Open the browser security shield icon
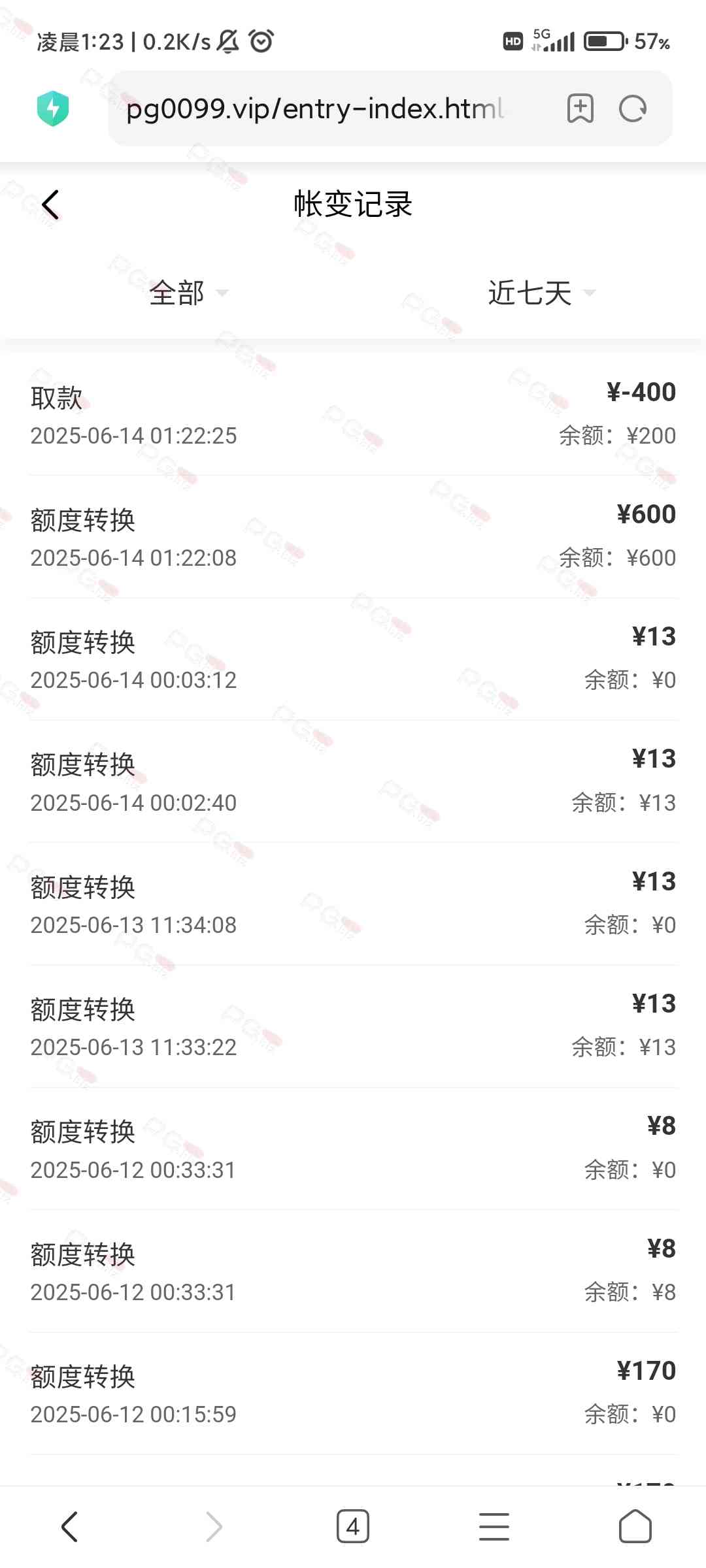This screenshot has width=706, height=1568. [53, 108]
